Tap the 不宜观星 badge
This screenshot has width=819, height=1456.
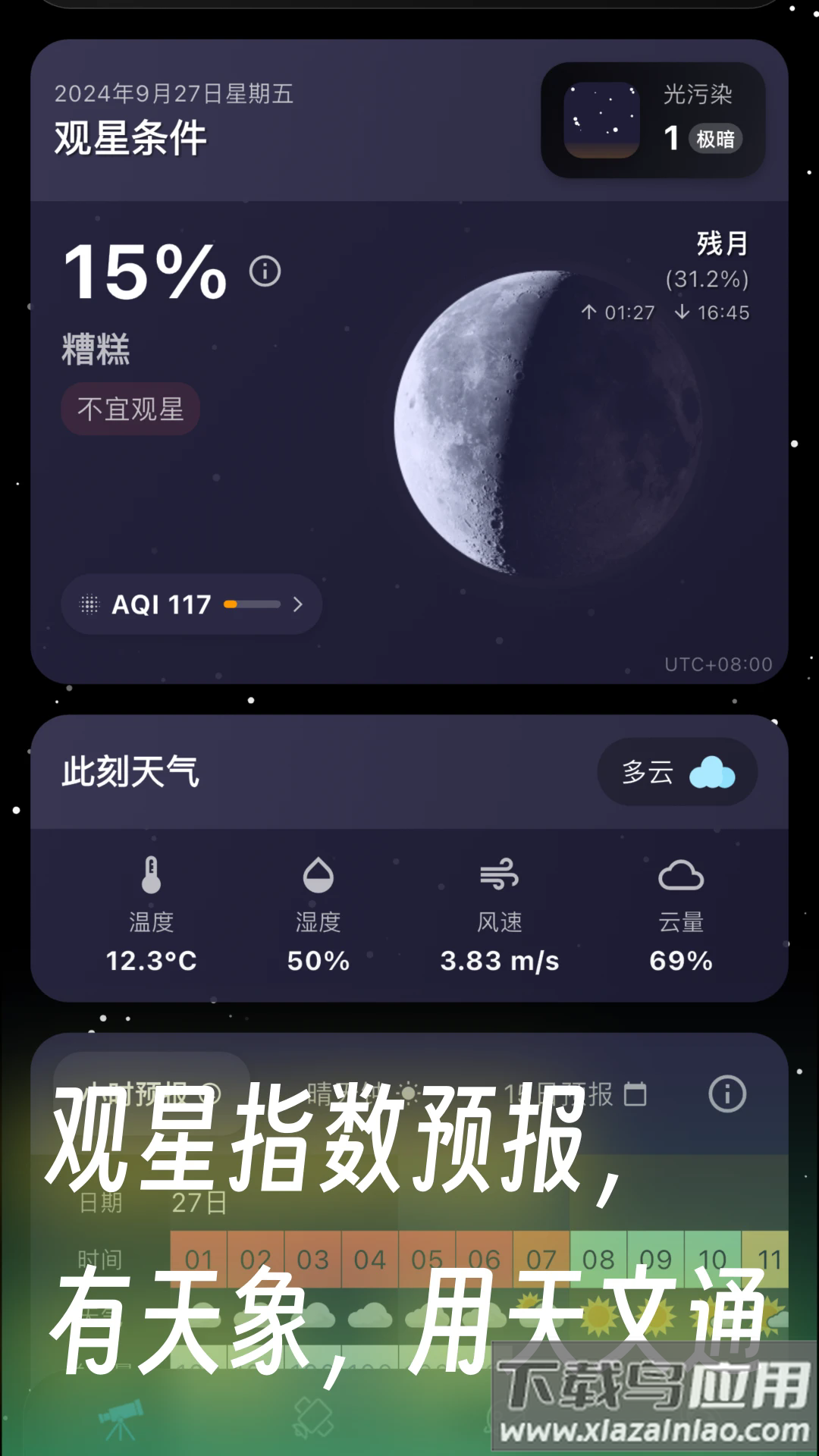(x=130, y=408)
